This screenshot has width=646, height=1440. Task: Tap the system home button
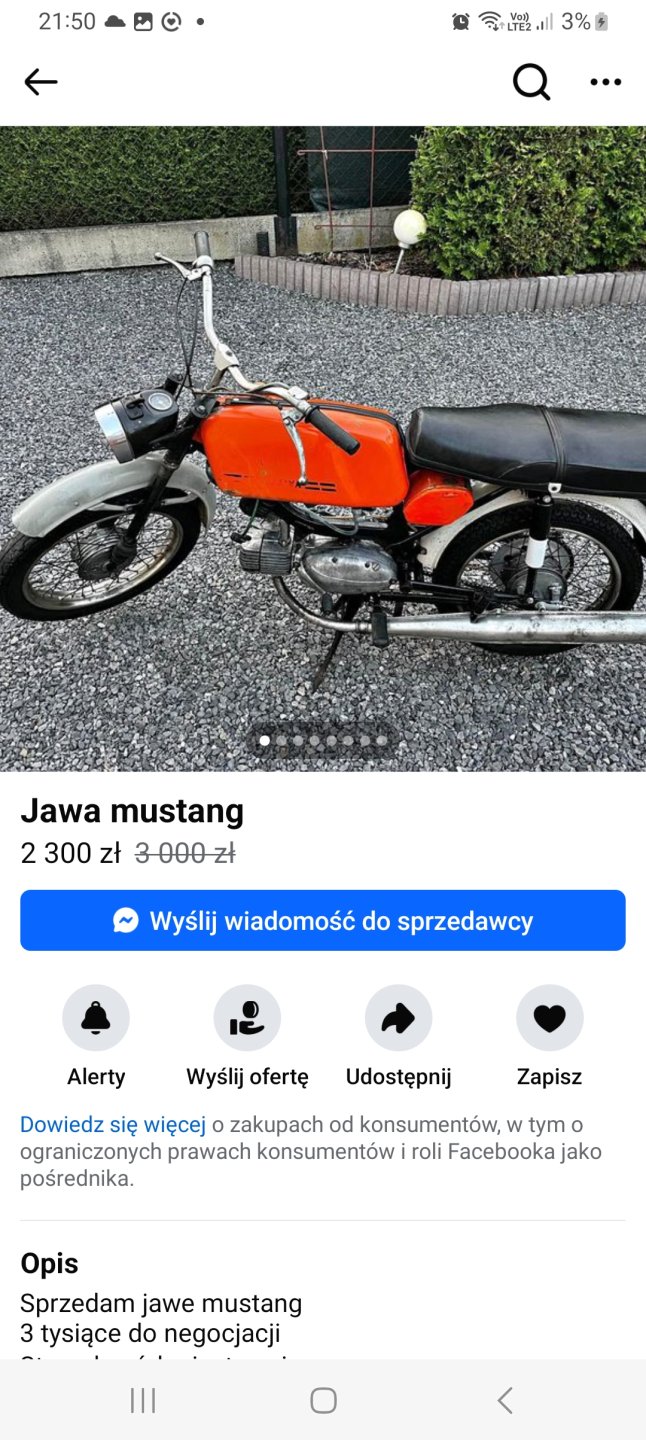coord(323,1400)
